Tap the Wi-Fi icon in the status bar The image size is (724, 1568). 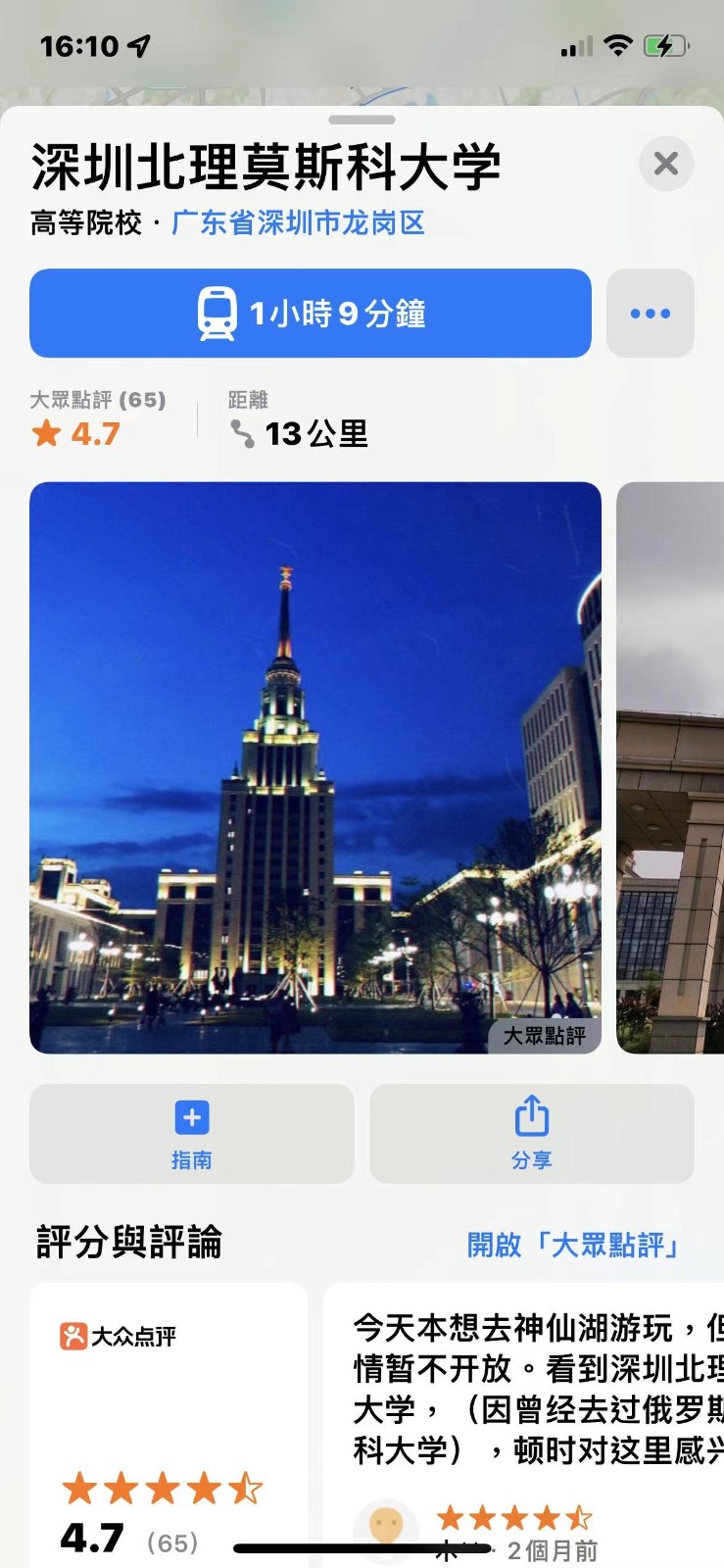coord(617,44)
